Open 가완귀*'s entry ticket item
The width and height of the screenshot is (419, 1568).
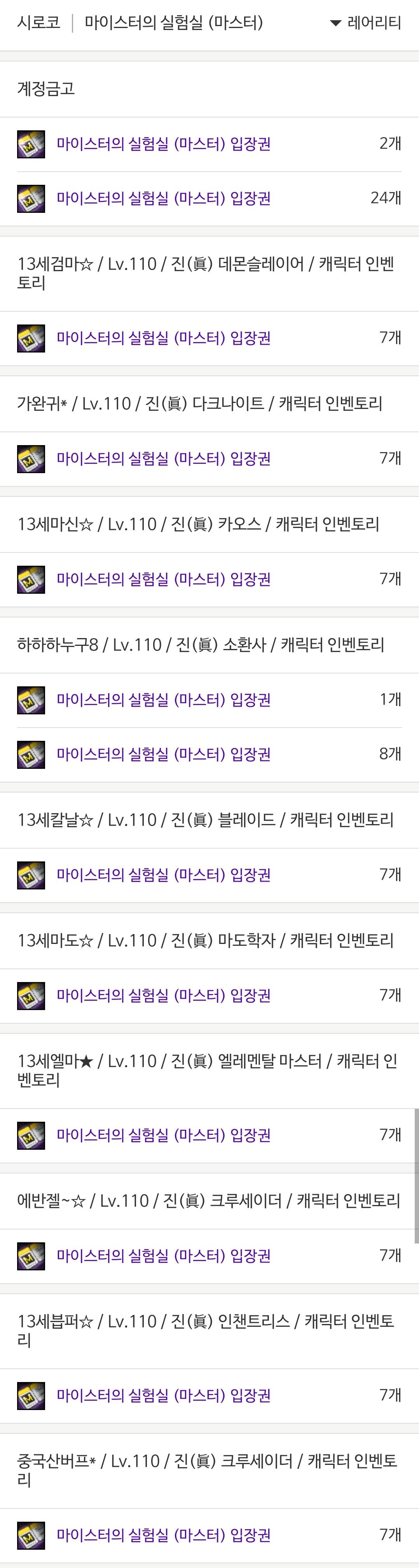tap(164, 458)
